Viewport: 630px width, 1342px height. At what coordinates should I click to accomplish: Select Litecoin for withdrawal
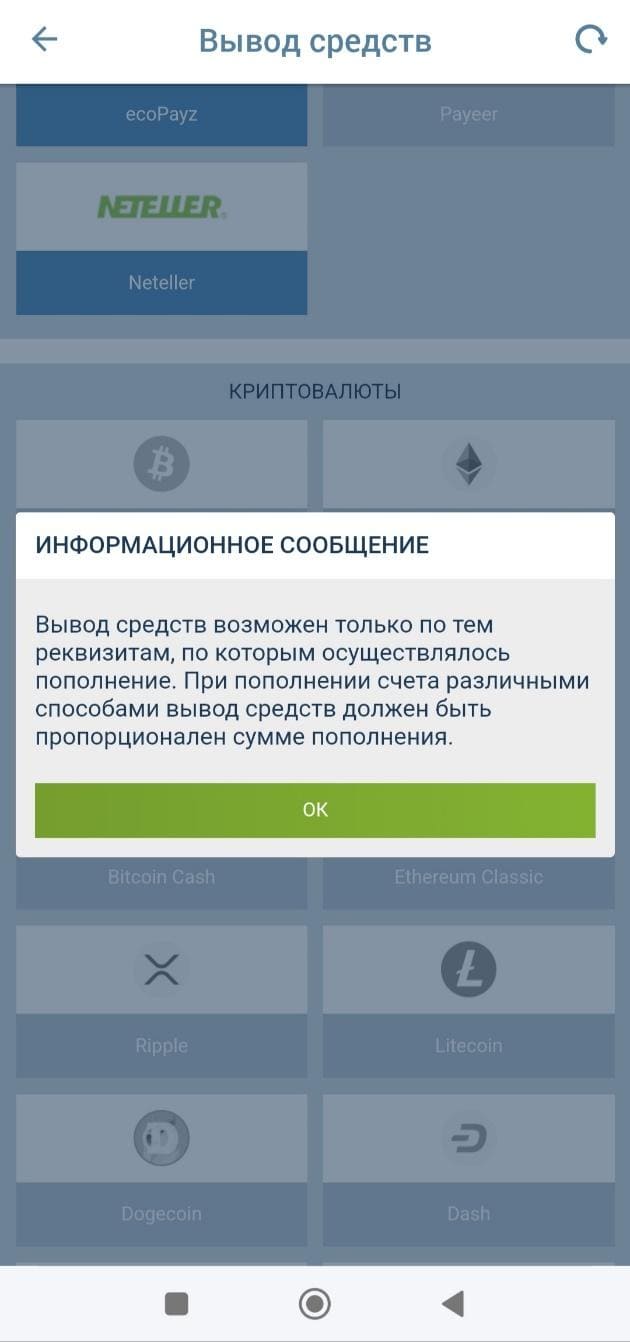coord(469,1001)
